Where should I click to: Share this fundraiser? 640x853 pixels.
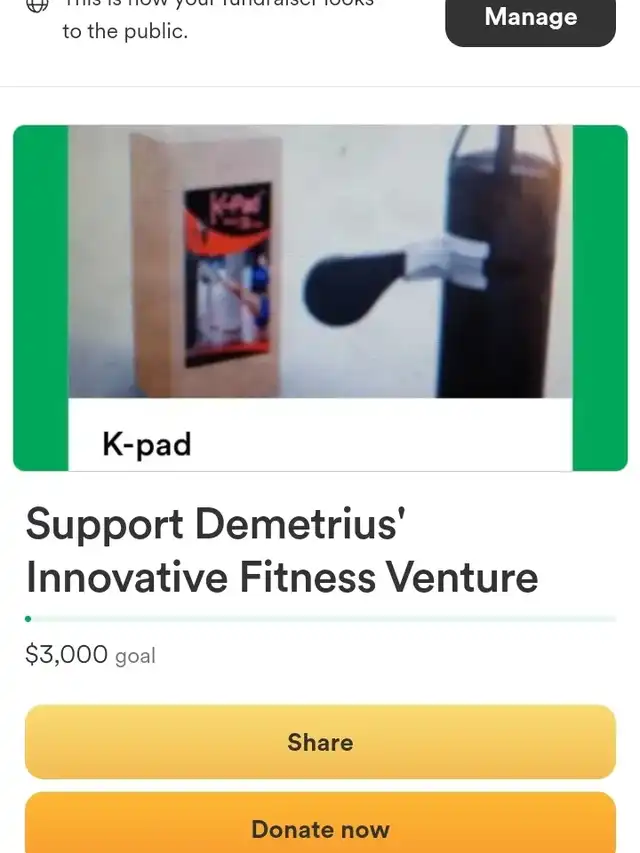tap(320, 742)
